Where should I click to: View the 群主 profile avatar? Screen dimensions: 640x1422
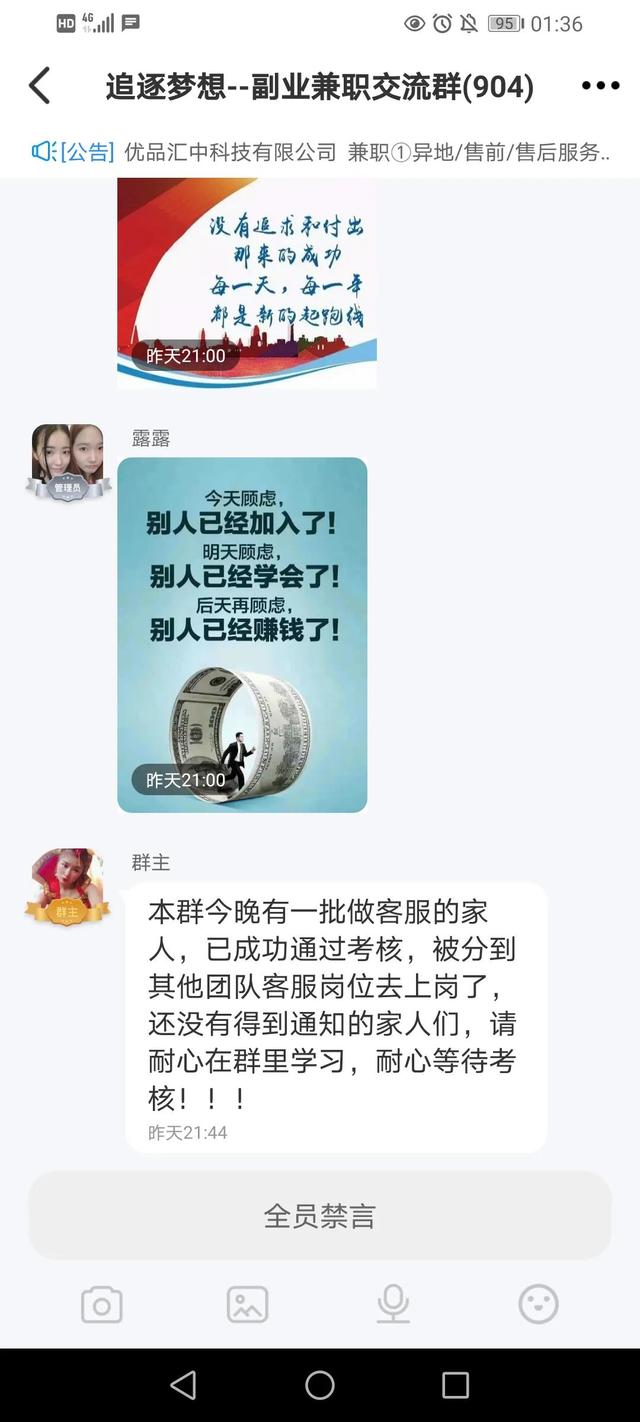pos(68,883)
